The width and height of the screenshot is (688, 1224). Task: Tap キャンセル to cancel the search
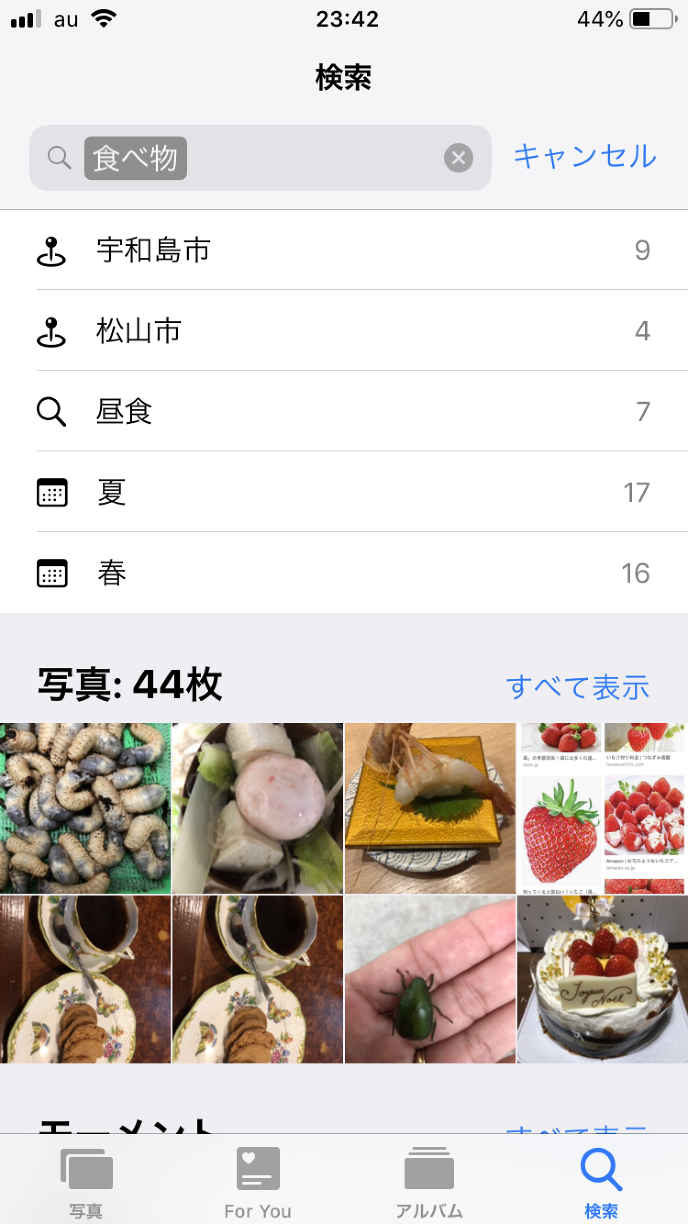click(x=584, y=156)
